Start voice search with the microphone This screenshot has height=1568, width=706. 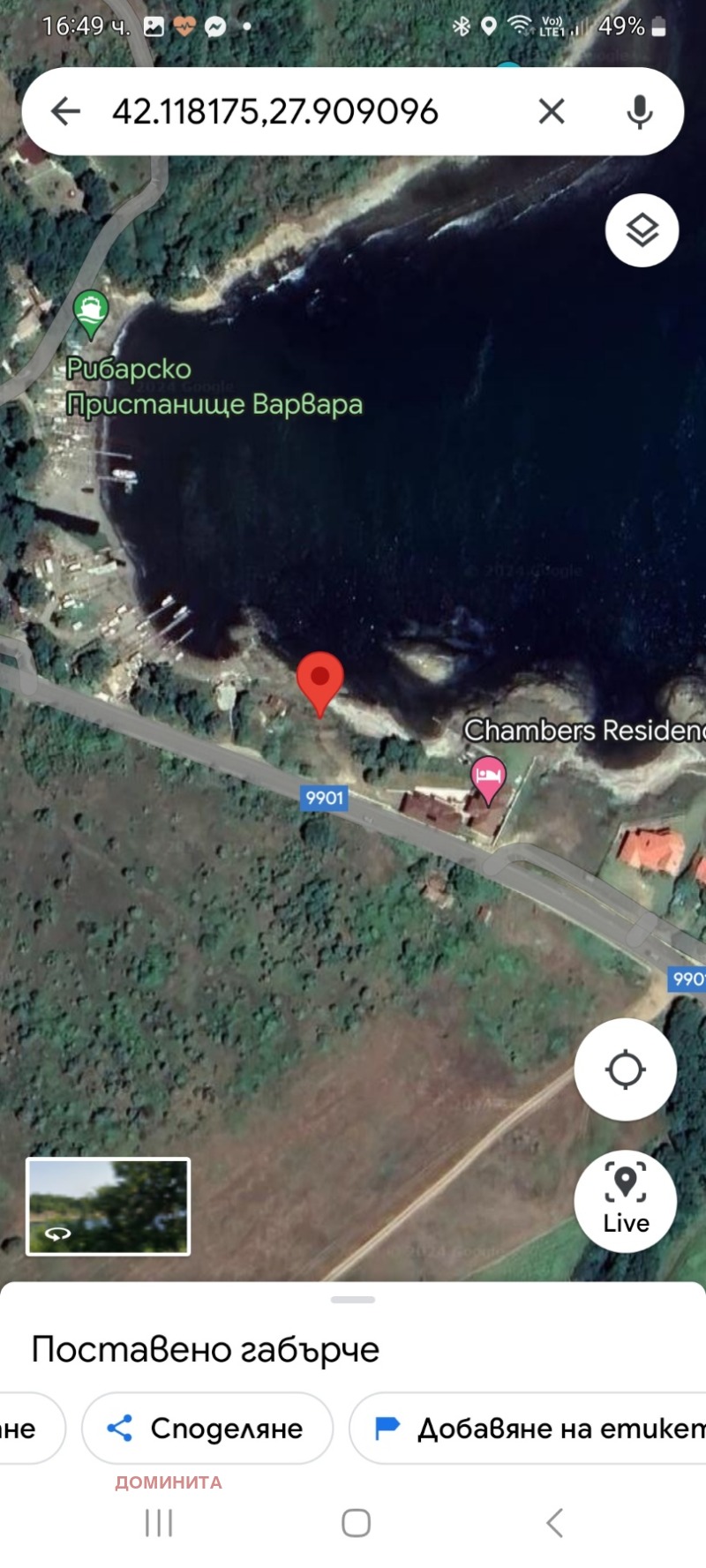pos(639,112)
